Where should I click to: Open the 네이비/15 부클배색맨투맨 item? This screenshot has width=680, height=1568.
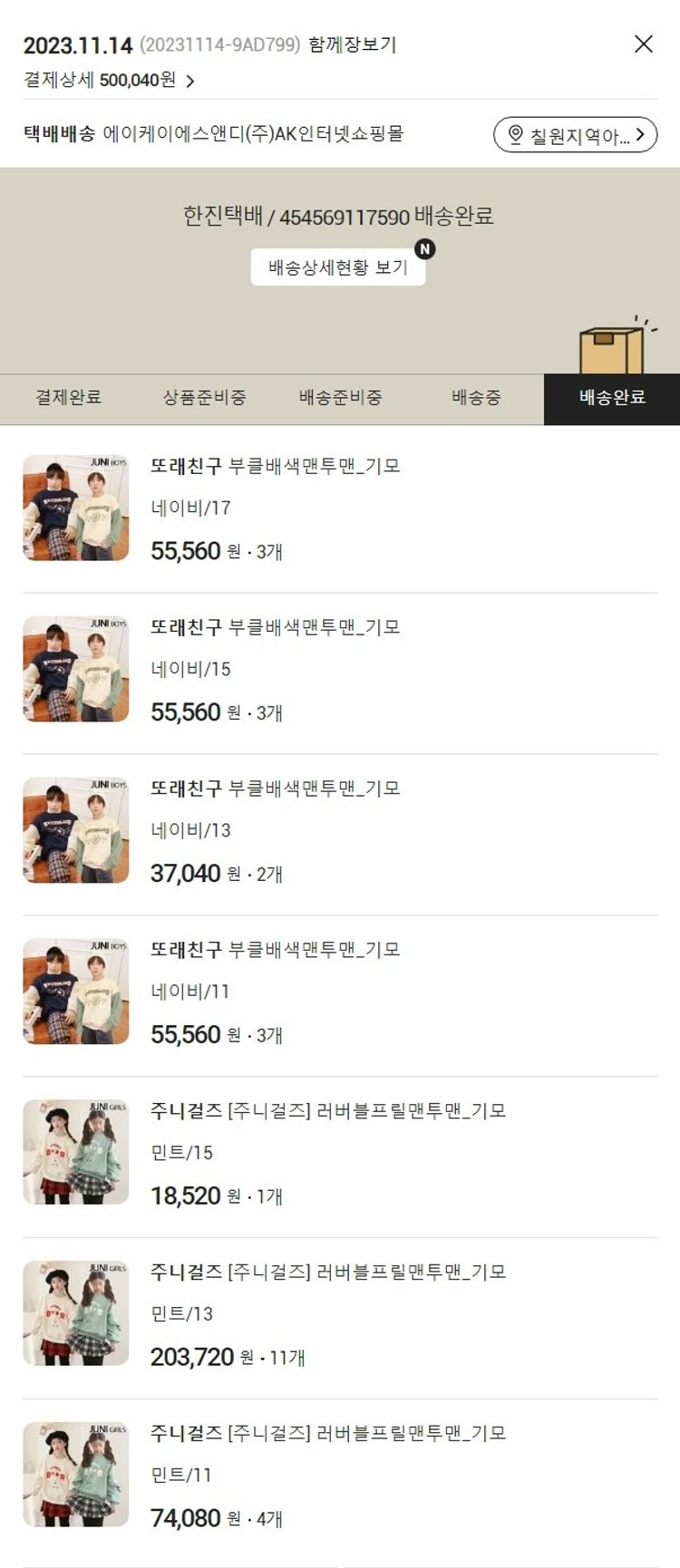click(275, 627)
